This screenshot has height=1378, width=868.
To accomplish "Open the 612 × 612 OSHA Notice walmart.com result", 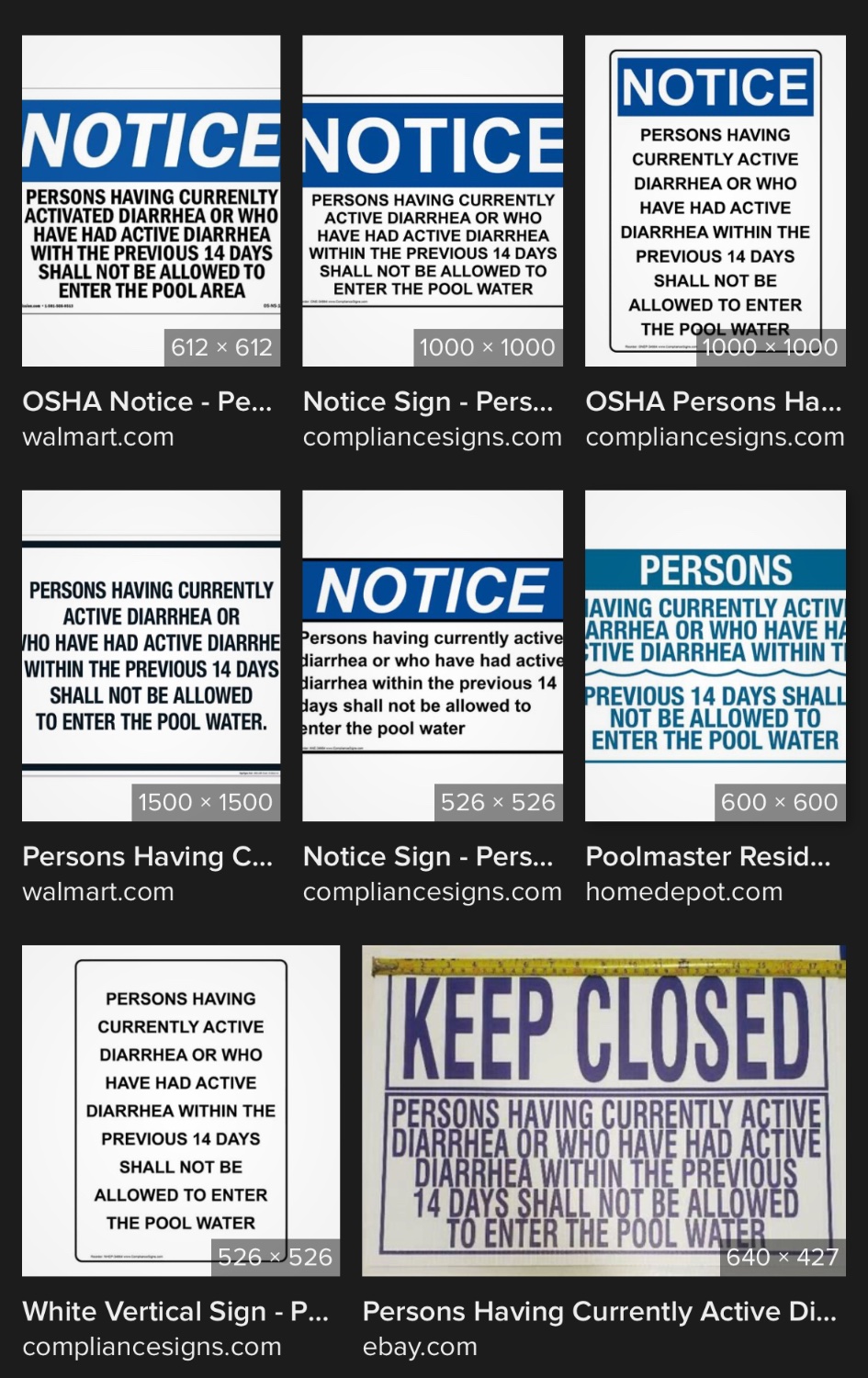I will coord(151,200).
